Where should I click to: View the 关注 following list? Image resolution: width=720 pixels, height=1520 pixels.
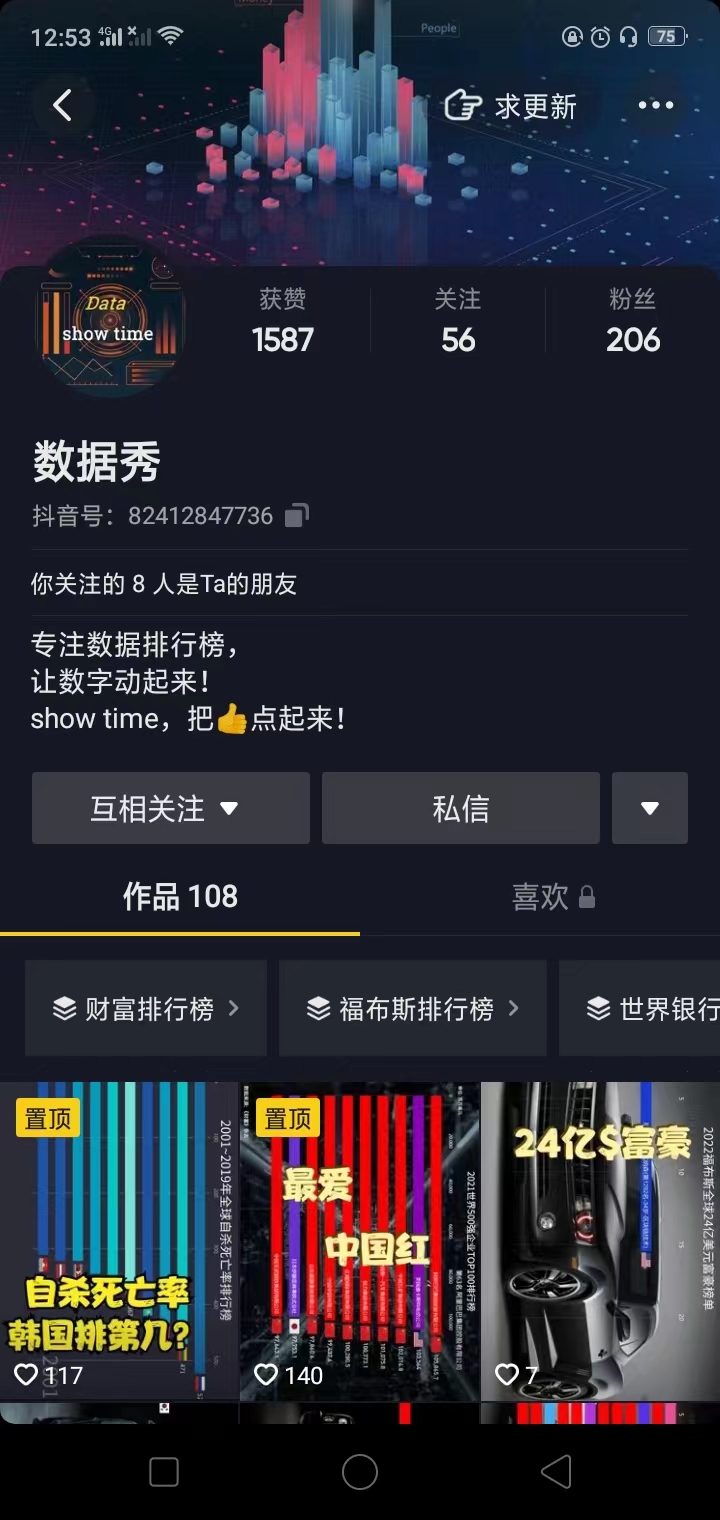[458, 322]
